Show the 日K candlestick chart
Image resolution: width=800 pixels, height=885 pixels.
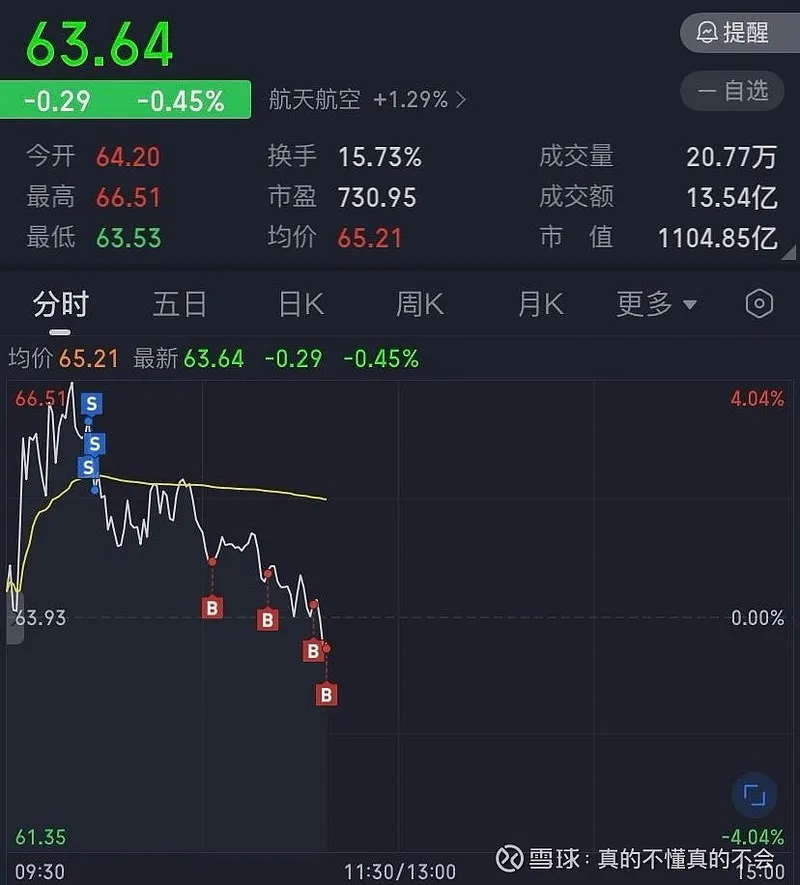[301, 304]
